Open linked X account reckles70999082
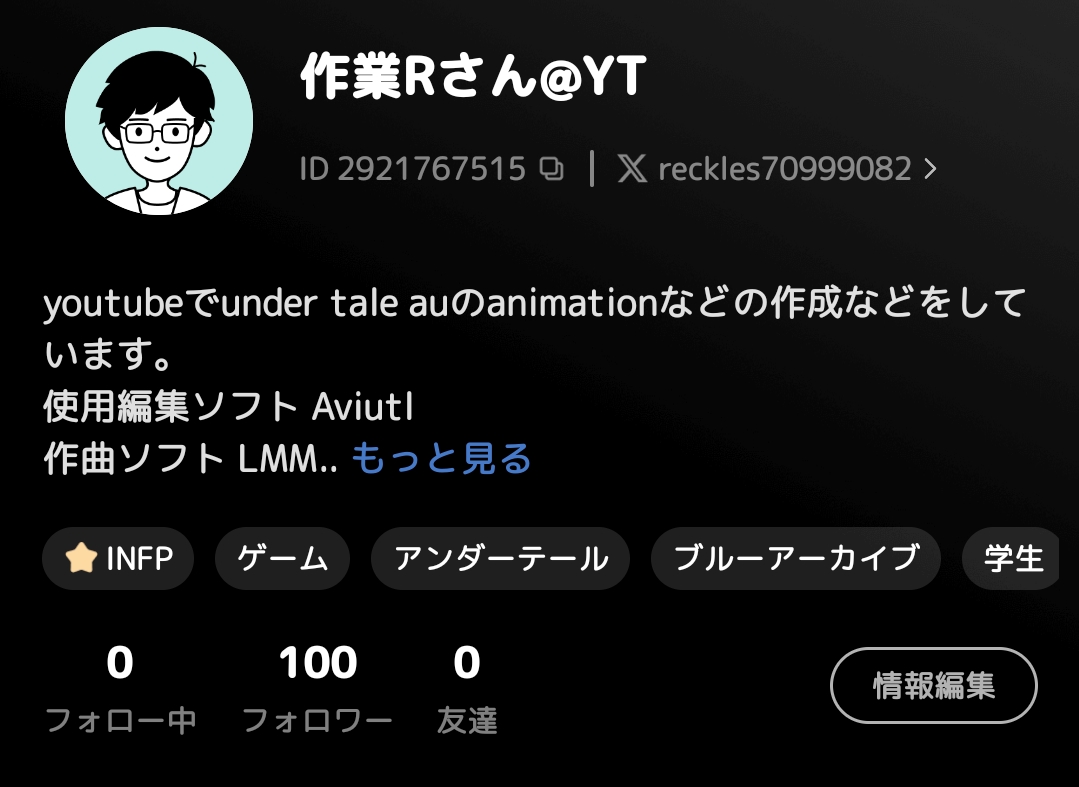This screenshot has height=787, width=1079. click(x=777, y=169)
